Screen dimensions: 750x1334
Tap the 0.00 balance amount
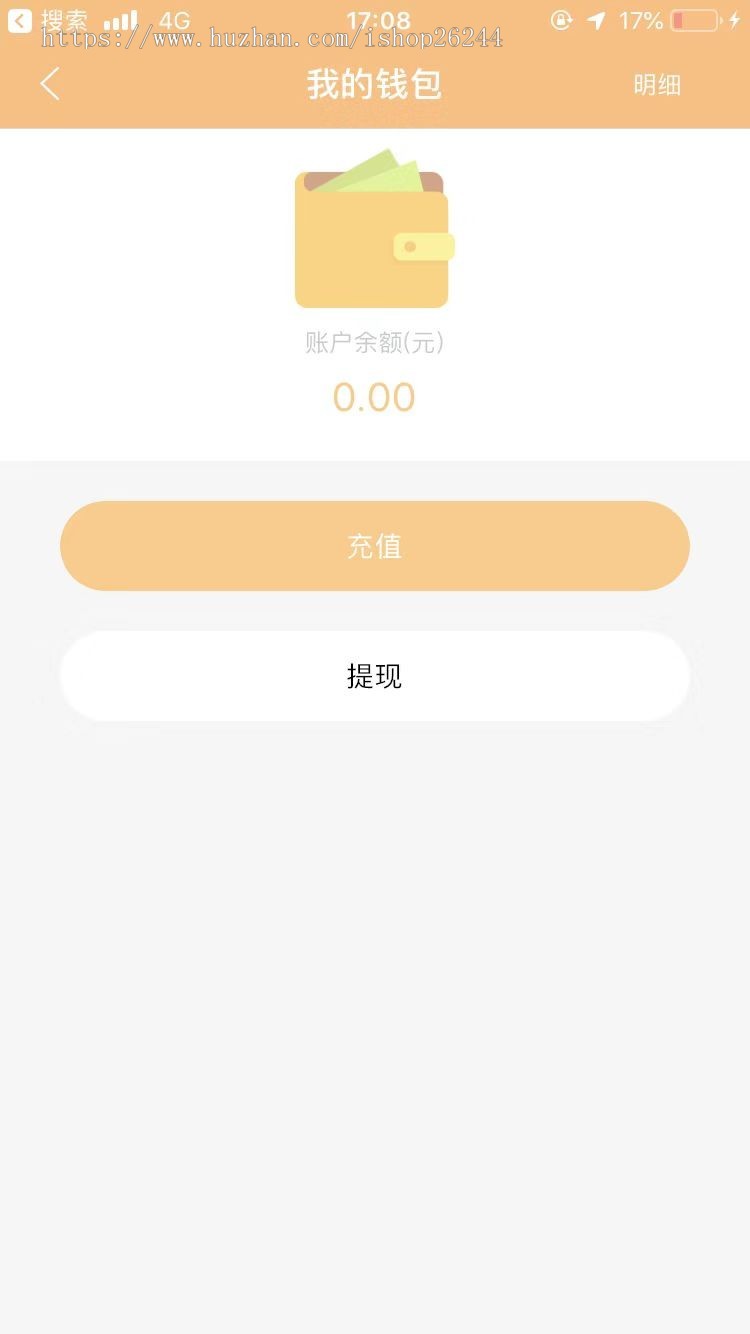point(374,397)
